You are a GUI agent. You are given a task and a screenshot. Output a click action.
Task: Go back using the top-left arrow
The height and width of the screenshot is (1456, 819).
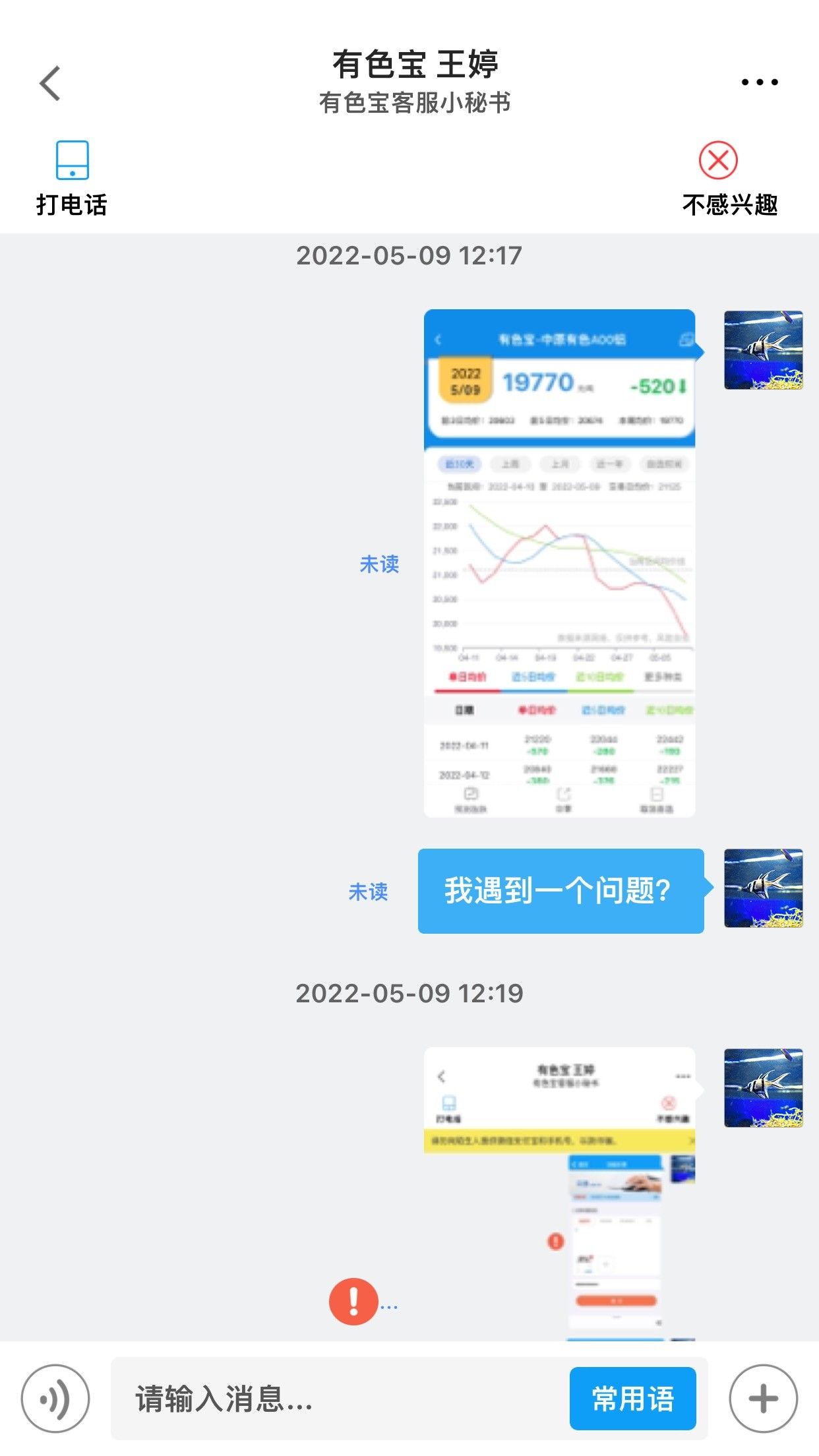pos(50,83)
